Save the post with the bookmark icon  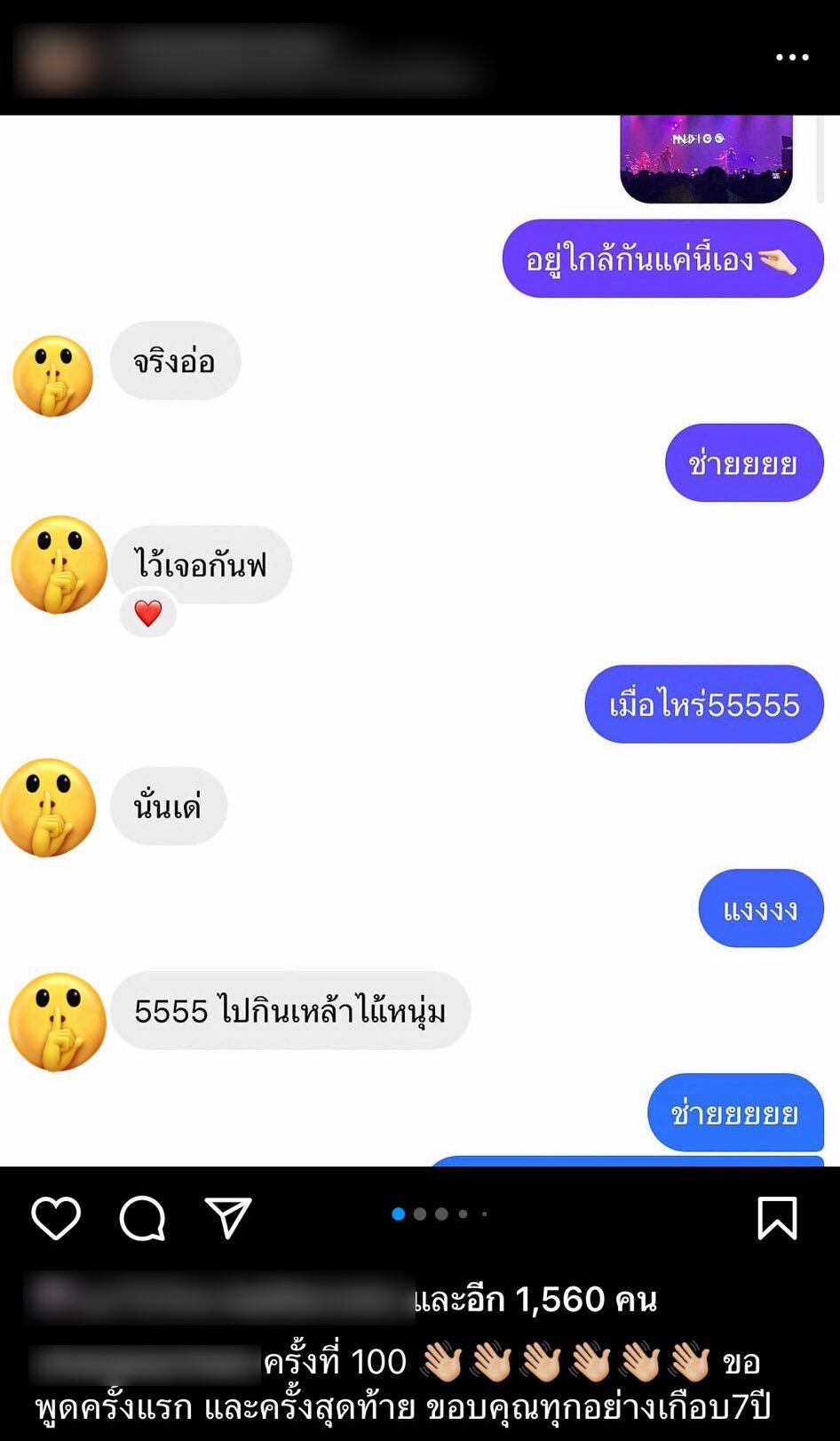tap(777, 1217)
